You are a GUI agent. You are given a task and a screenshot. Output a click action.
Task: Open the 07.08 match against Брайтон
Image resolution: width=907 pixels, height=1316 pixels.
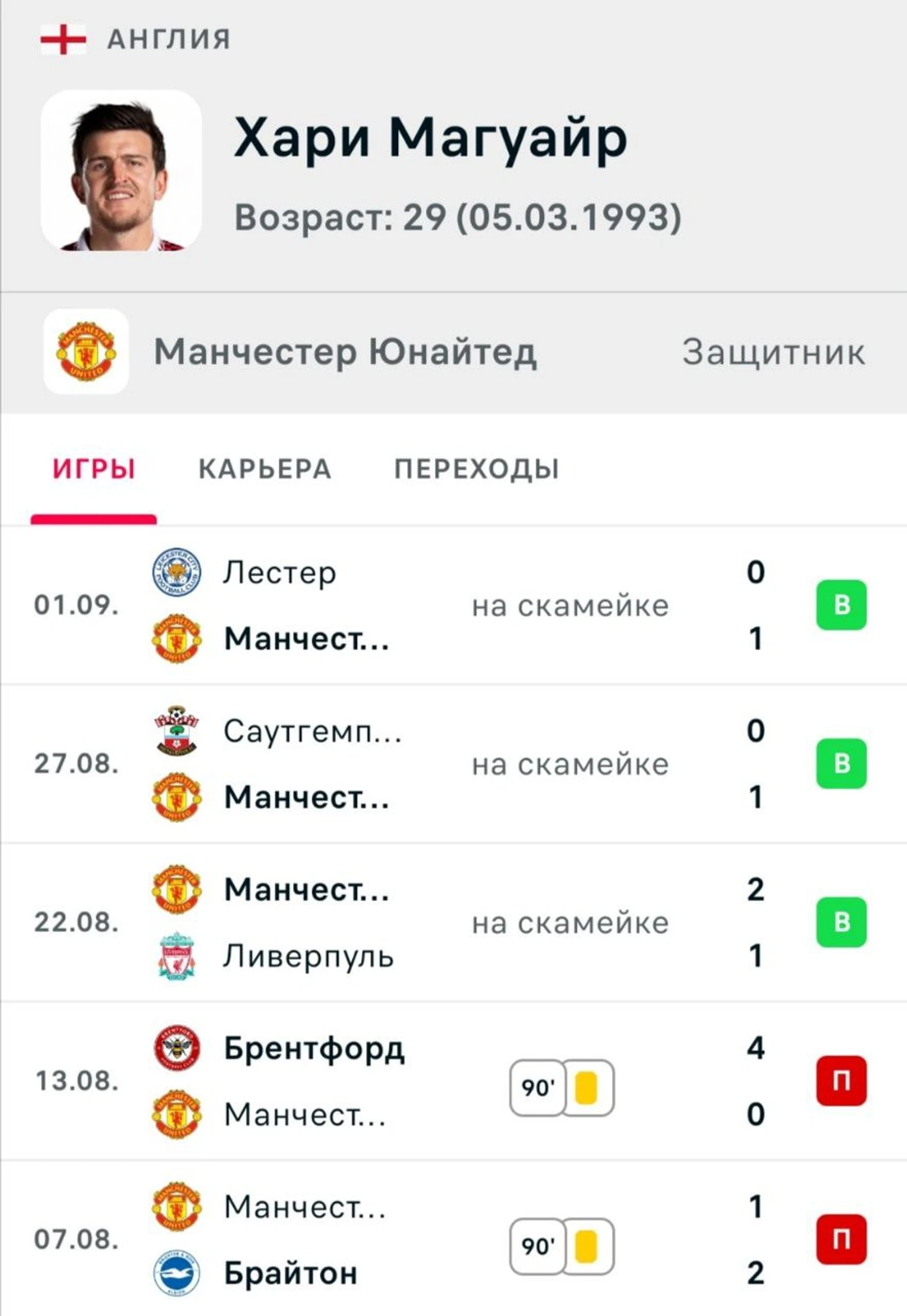tap(453, 1240)
